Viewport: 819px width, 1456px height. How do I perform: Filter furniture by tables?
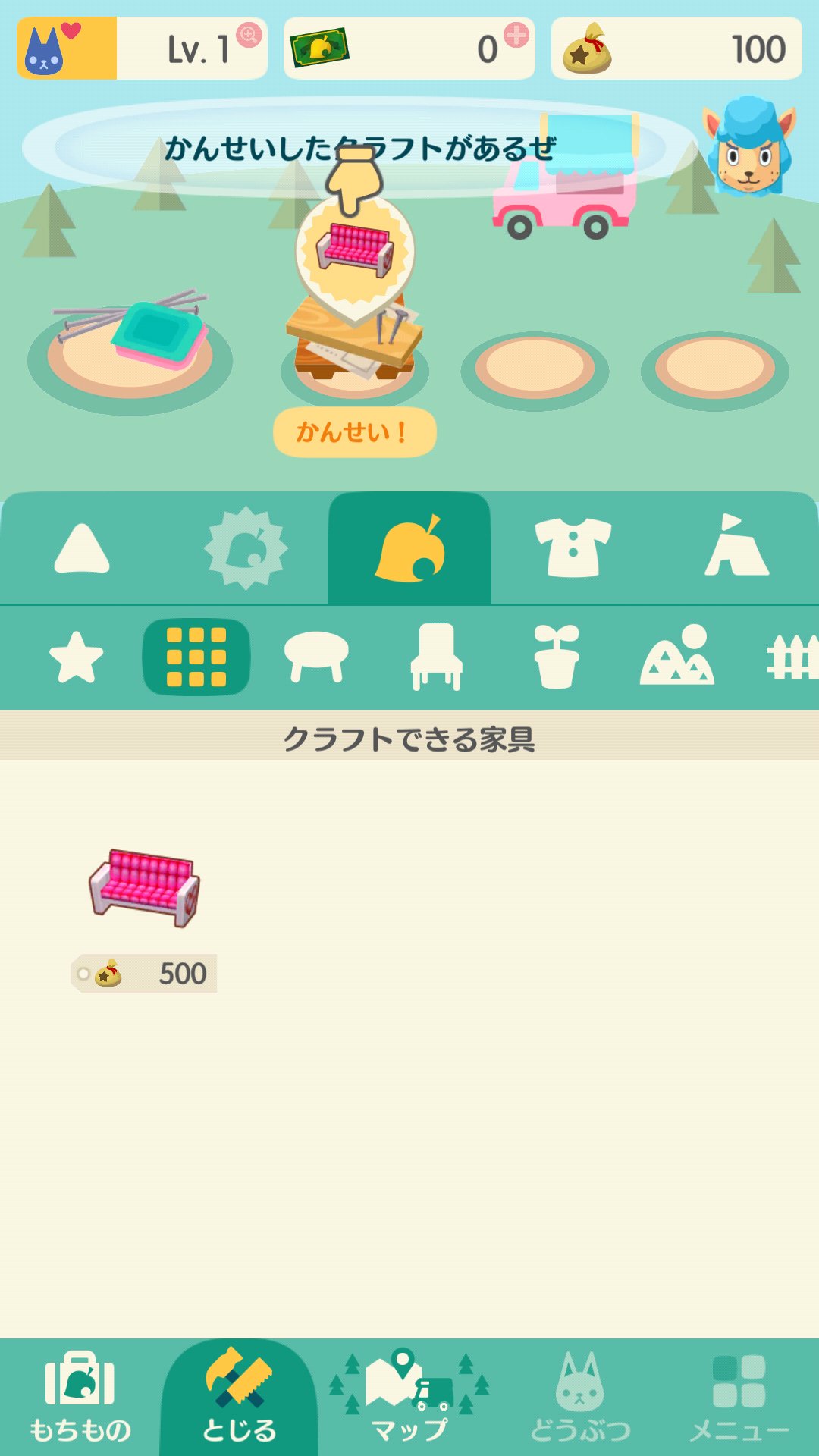[x=316, y=657]
